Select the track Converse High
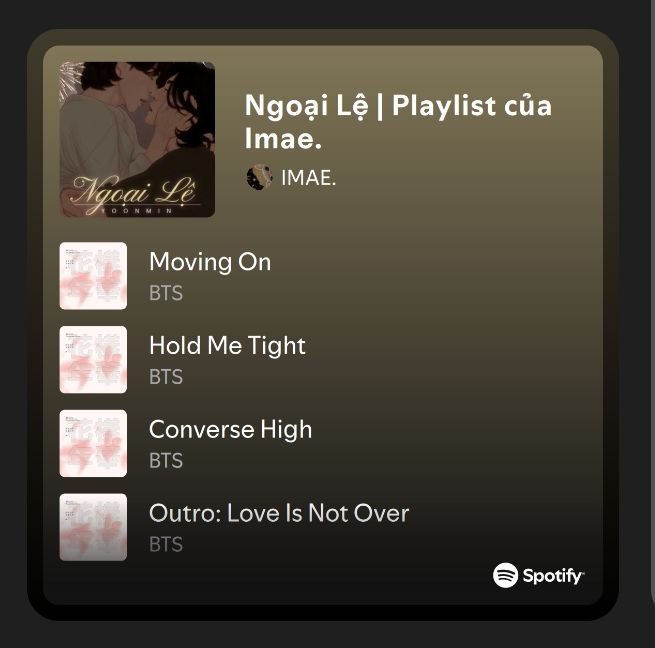The image size is (655, 648). [230, 430]
